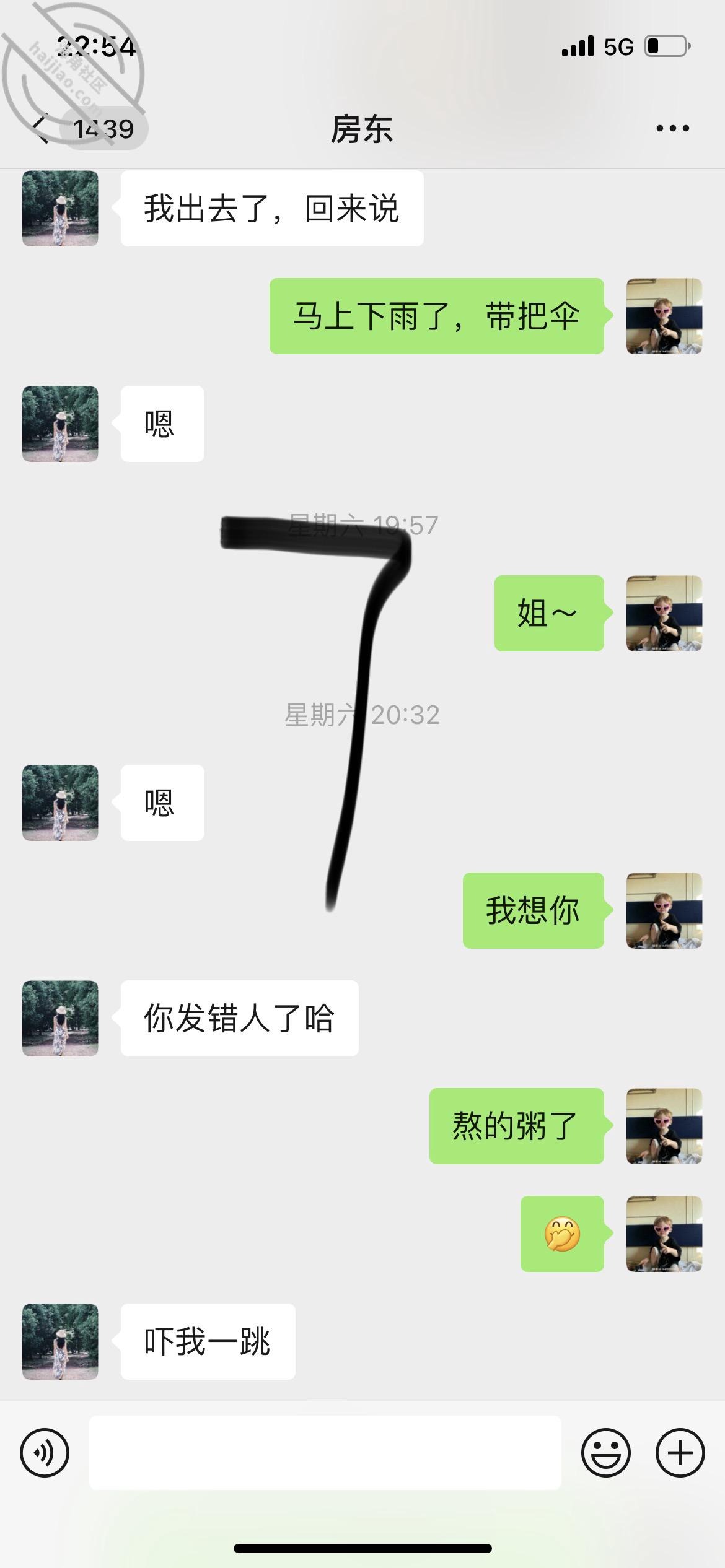Focus the message text field

[325, 1453]
